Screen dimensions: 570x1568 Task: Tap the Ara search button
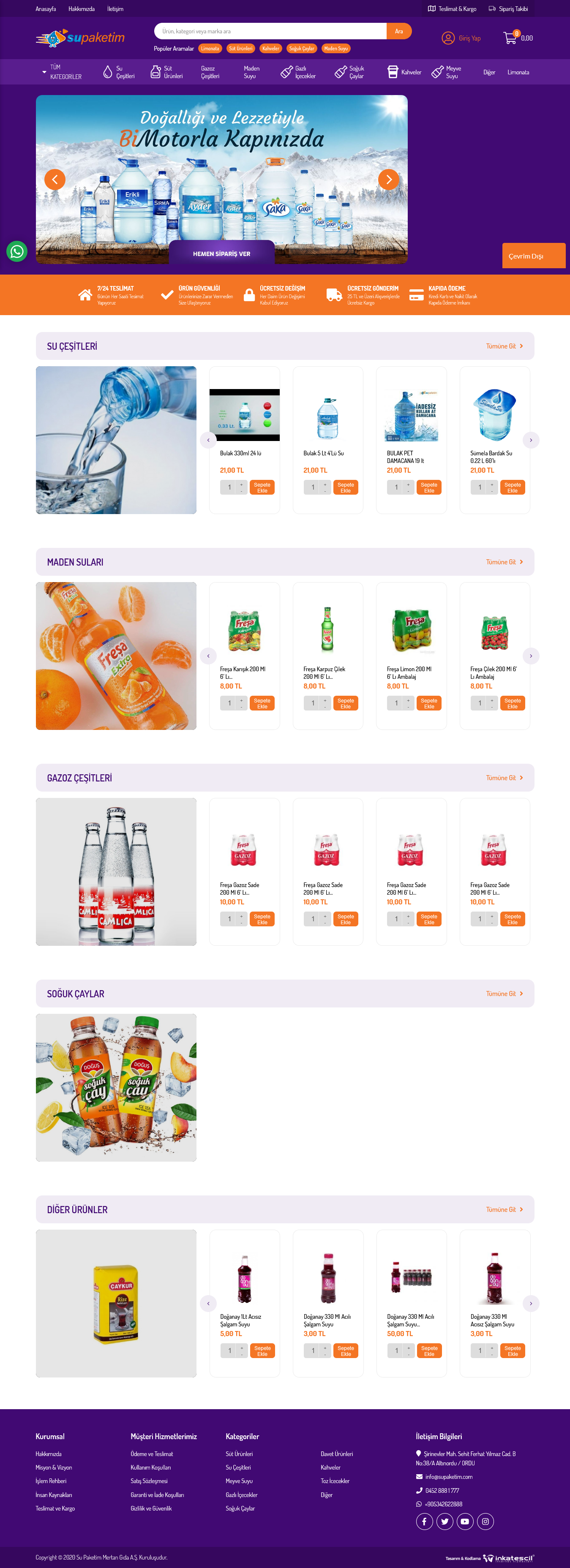coord(399,31)
